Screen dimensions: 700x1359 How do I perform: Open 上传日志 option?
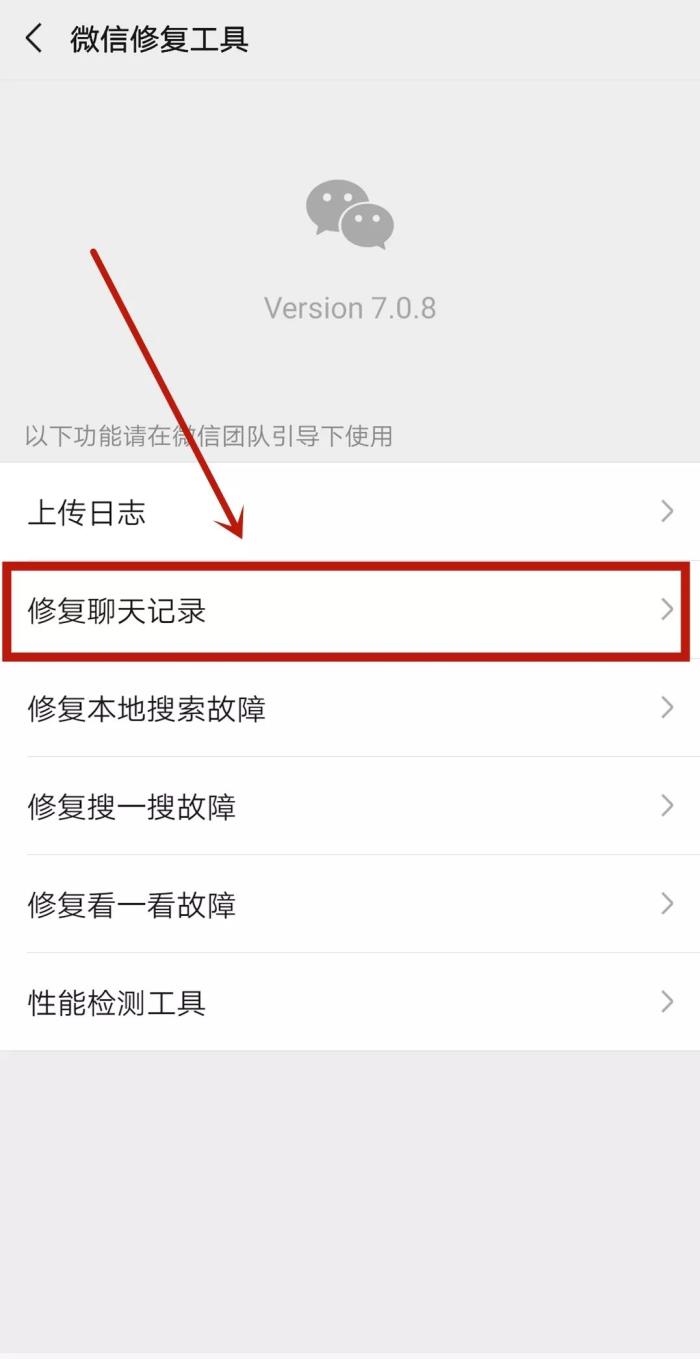pyautogui.click(x=349, y=512)
